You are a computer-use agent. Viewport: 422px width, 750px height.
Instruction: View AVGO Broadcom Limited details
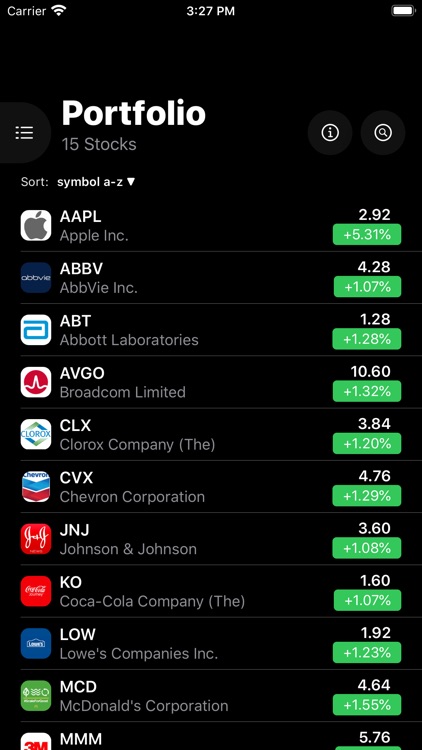[x=211, y=382]
